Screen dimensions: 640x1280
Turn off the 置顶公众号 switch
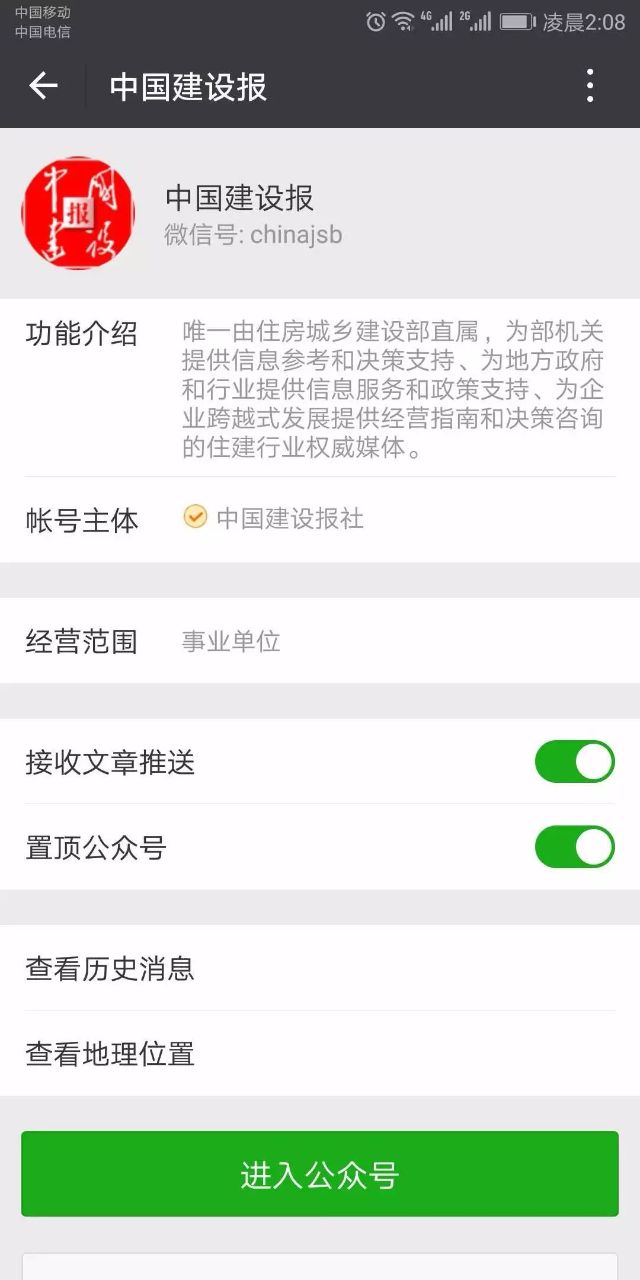click(x=575, y=847)
